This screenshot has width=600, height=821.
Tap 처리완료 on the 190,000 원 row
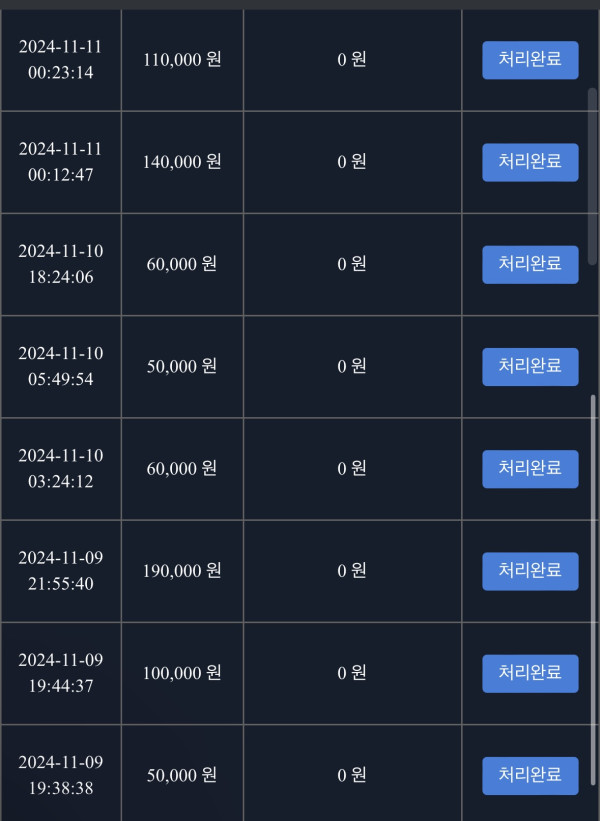(x=530, y=571)
